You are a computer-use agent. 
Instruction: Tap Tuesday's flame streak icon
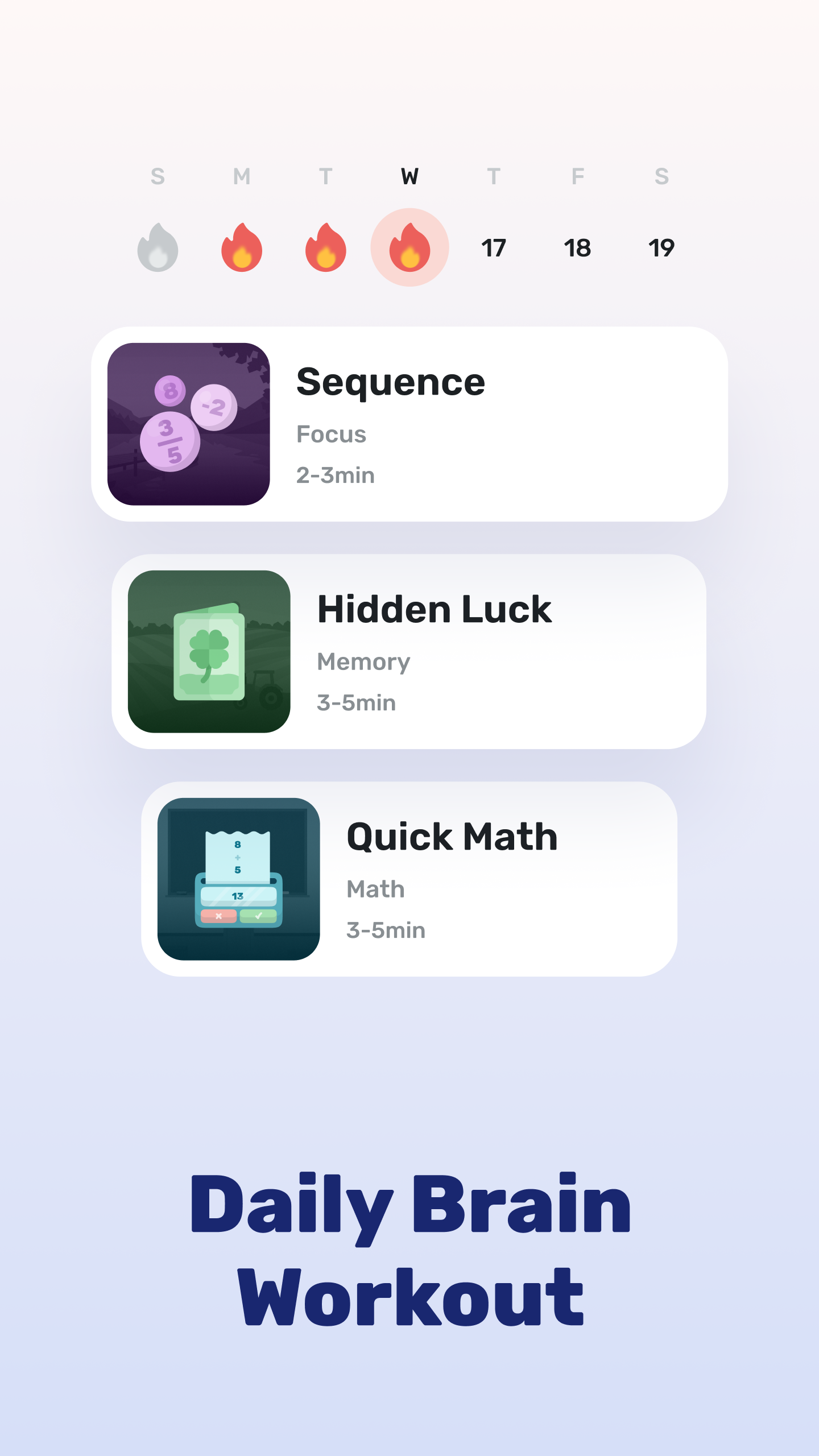[325, 247]
